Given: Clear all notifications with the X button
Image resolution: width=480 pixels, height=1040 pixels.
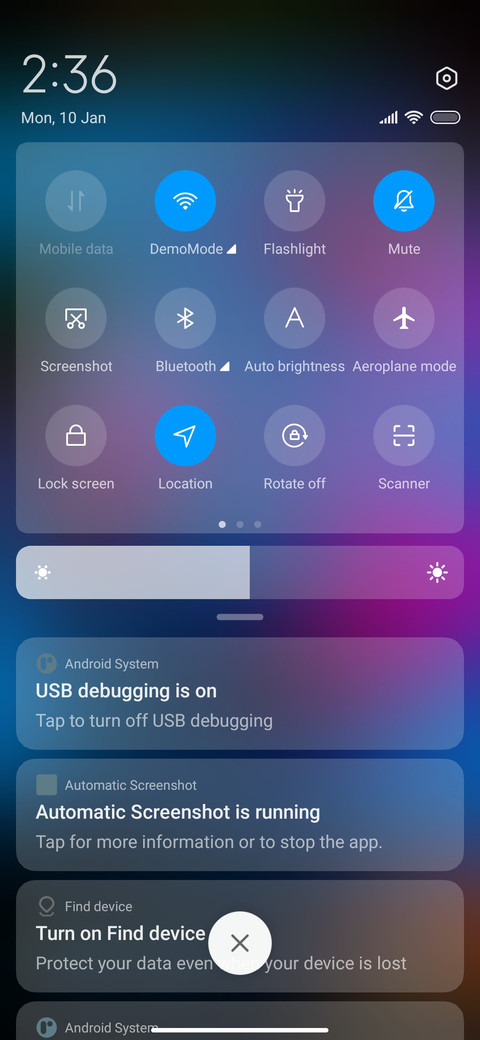Looking at the screenshot, I should (x=240, y=943).
